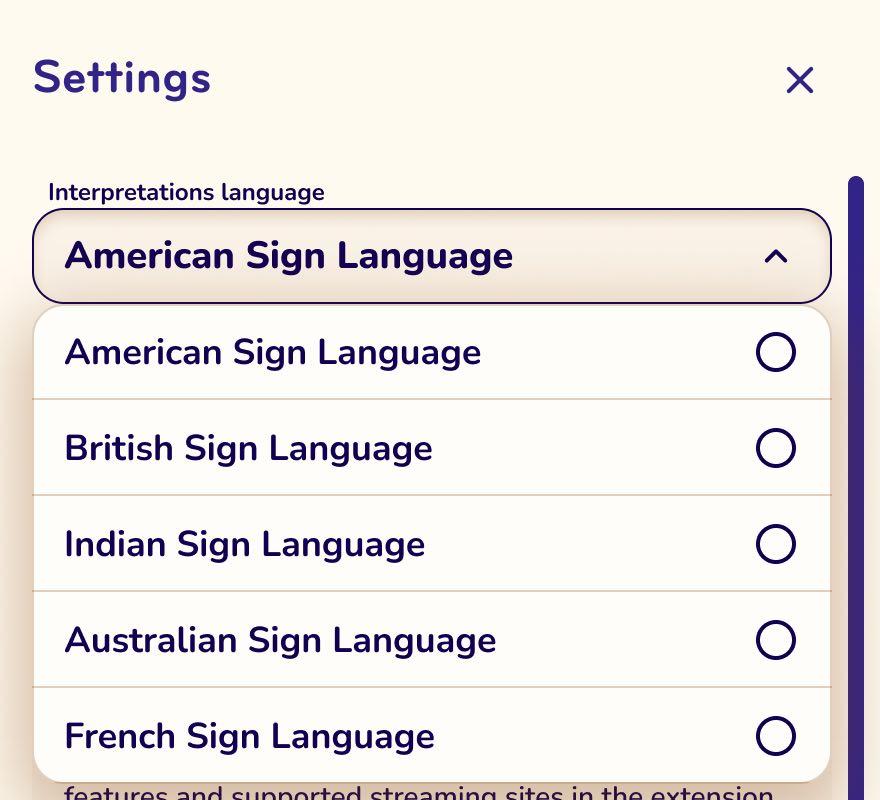Viewport: 880px width, 800px height.
Task: Select American Sign Language option
Action: pos(431,353)
